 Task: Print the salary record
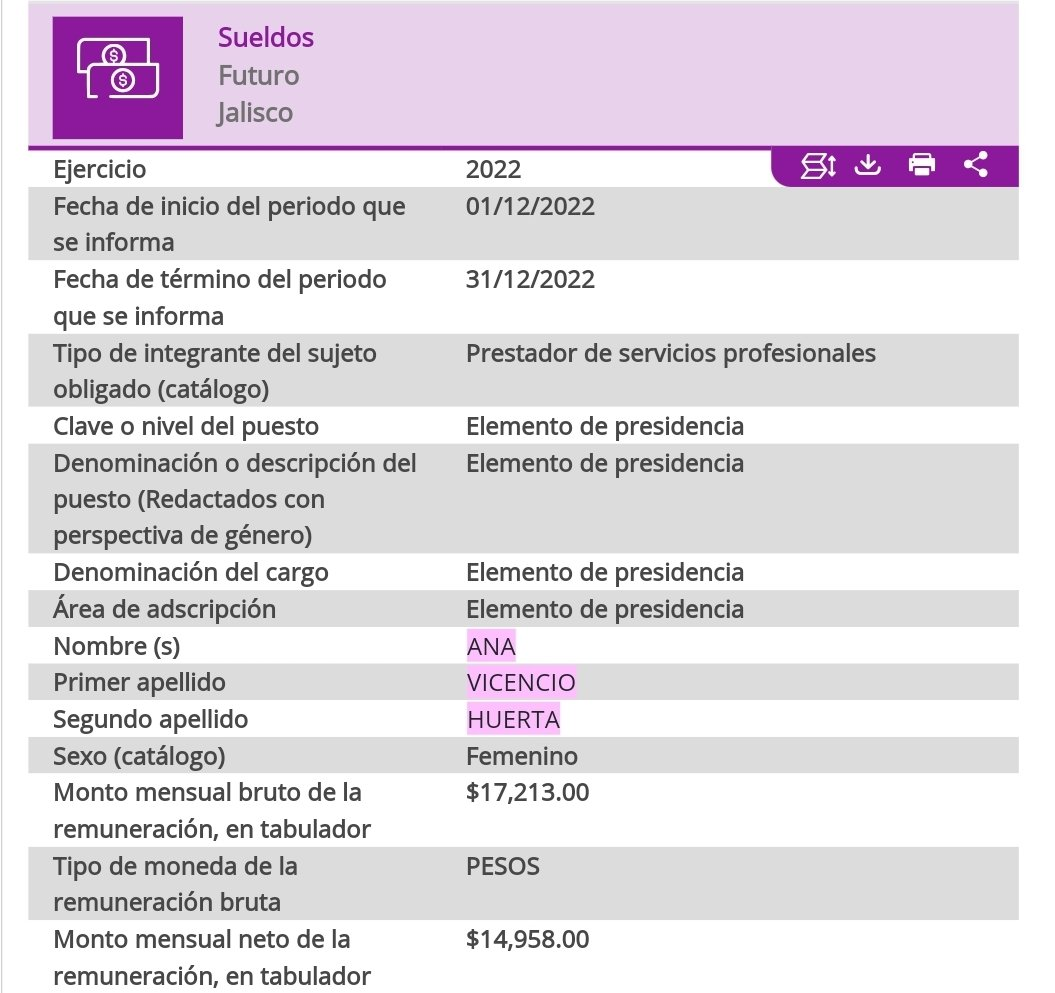click(922, 166)
